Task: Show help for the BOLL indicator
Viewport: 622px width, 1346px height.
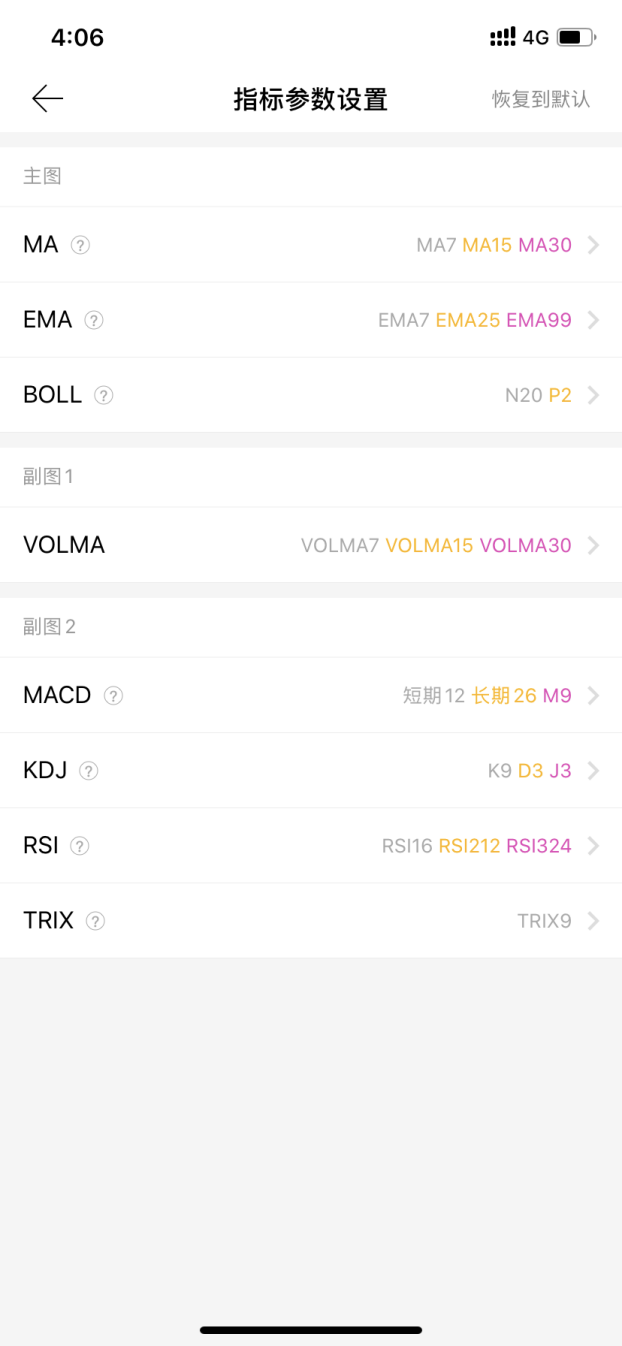Action: pos(103,395)
